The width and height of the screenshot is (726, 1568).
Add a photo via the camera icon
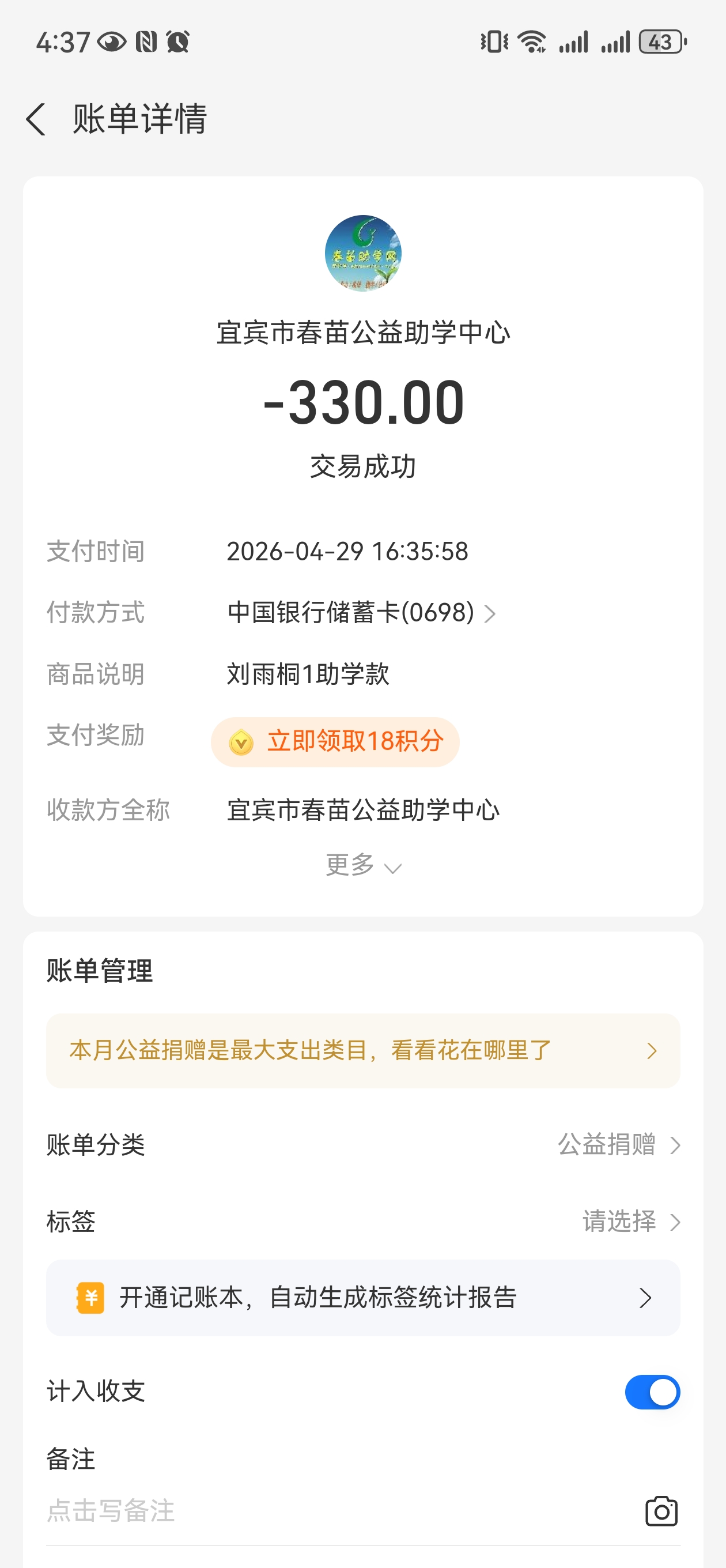click(x=661, y=1512)
